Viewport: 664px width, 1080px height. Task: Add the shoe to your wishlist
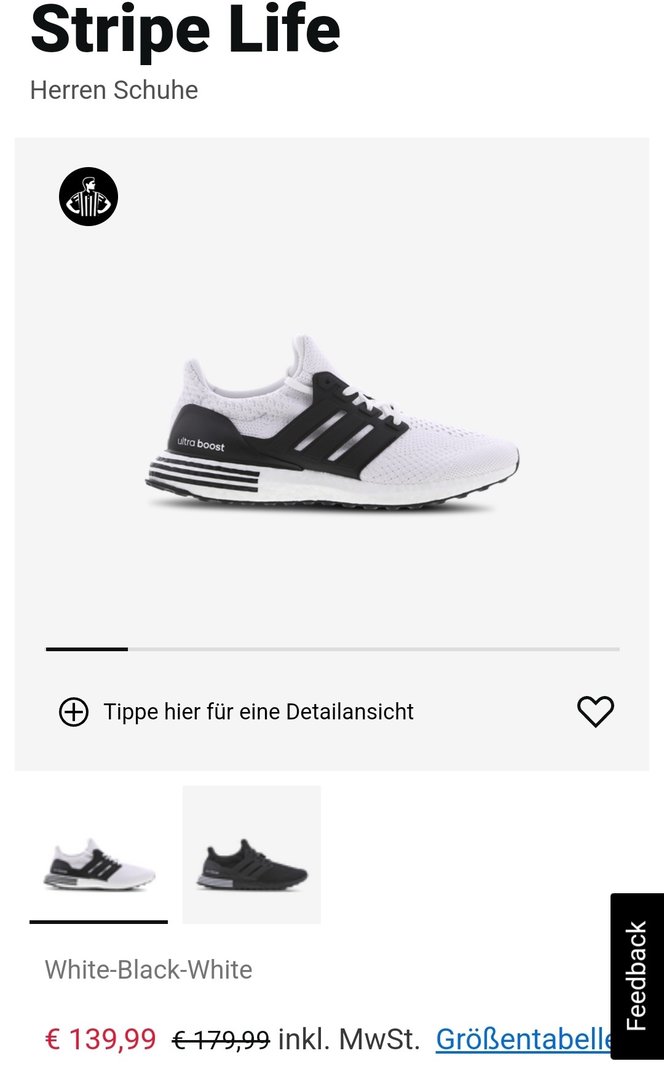coord(595,711)
